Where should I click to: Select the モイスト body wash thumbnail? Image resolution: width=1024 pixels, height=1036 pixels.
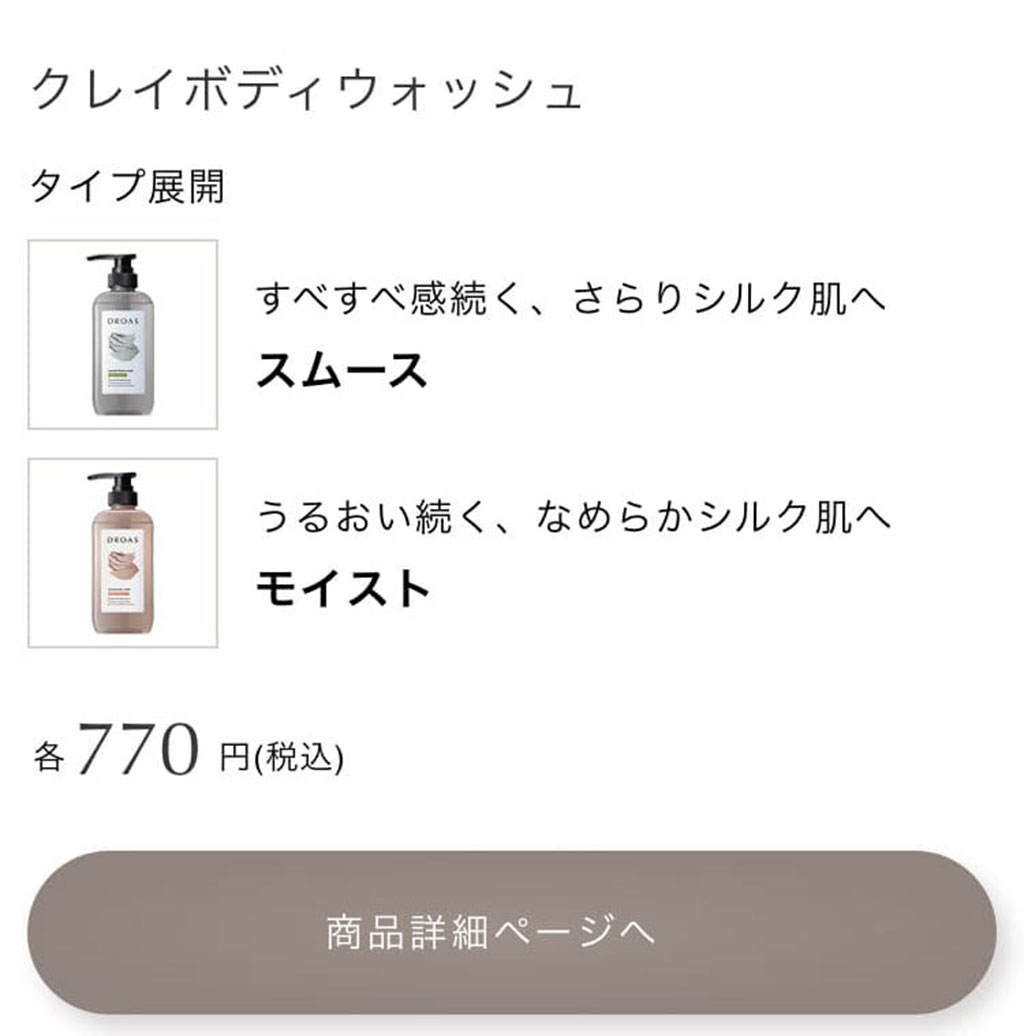coord(123,553)
